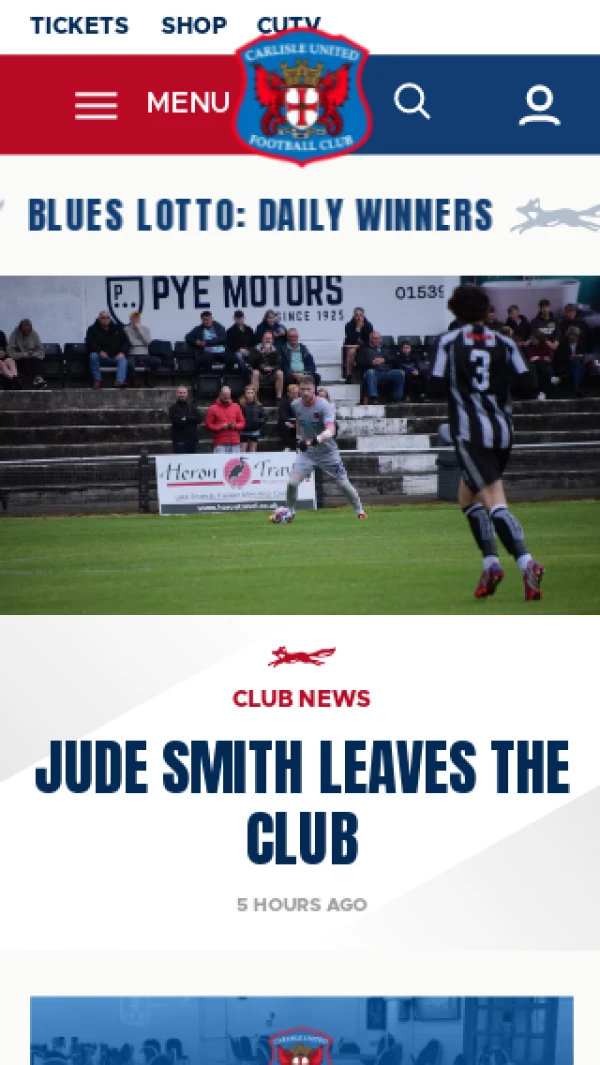Viewport: 600px width, 1065px height.
Task: Open the site search
Action: (411, 102)
